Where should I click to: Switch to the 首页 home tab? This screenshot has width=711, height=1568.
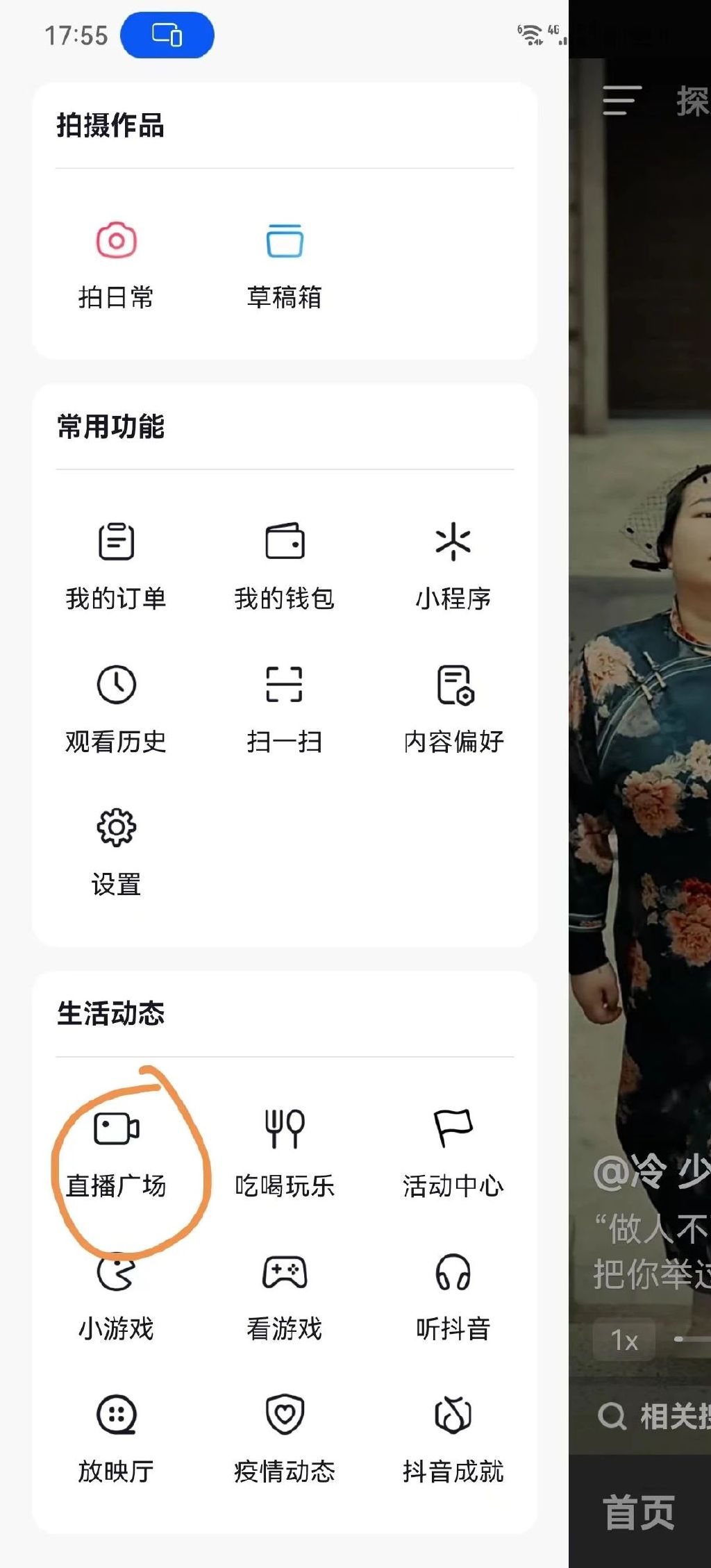[639, 1512]
